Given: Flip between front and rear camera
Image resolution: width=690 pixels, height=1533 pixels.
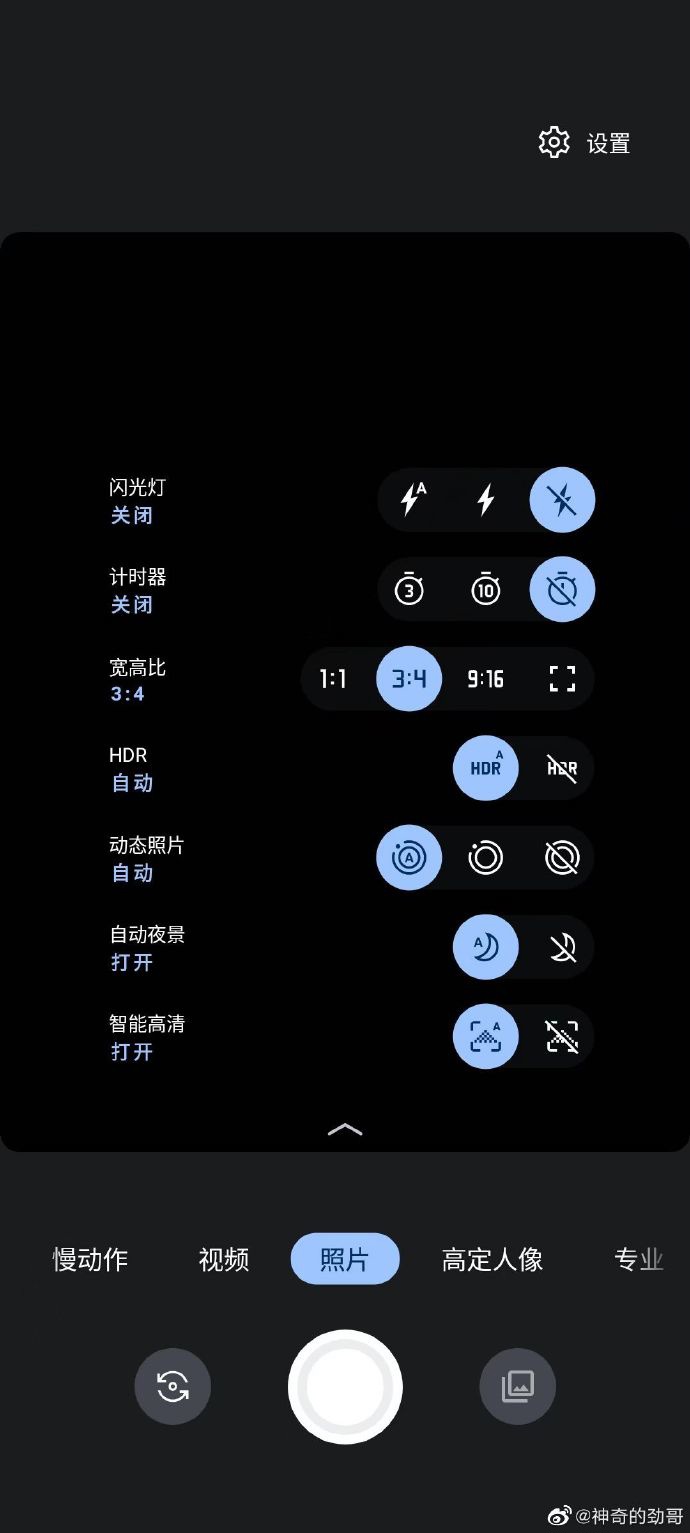Looking at the screenshot, I should (x=173, y=1386).
